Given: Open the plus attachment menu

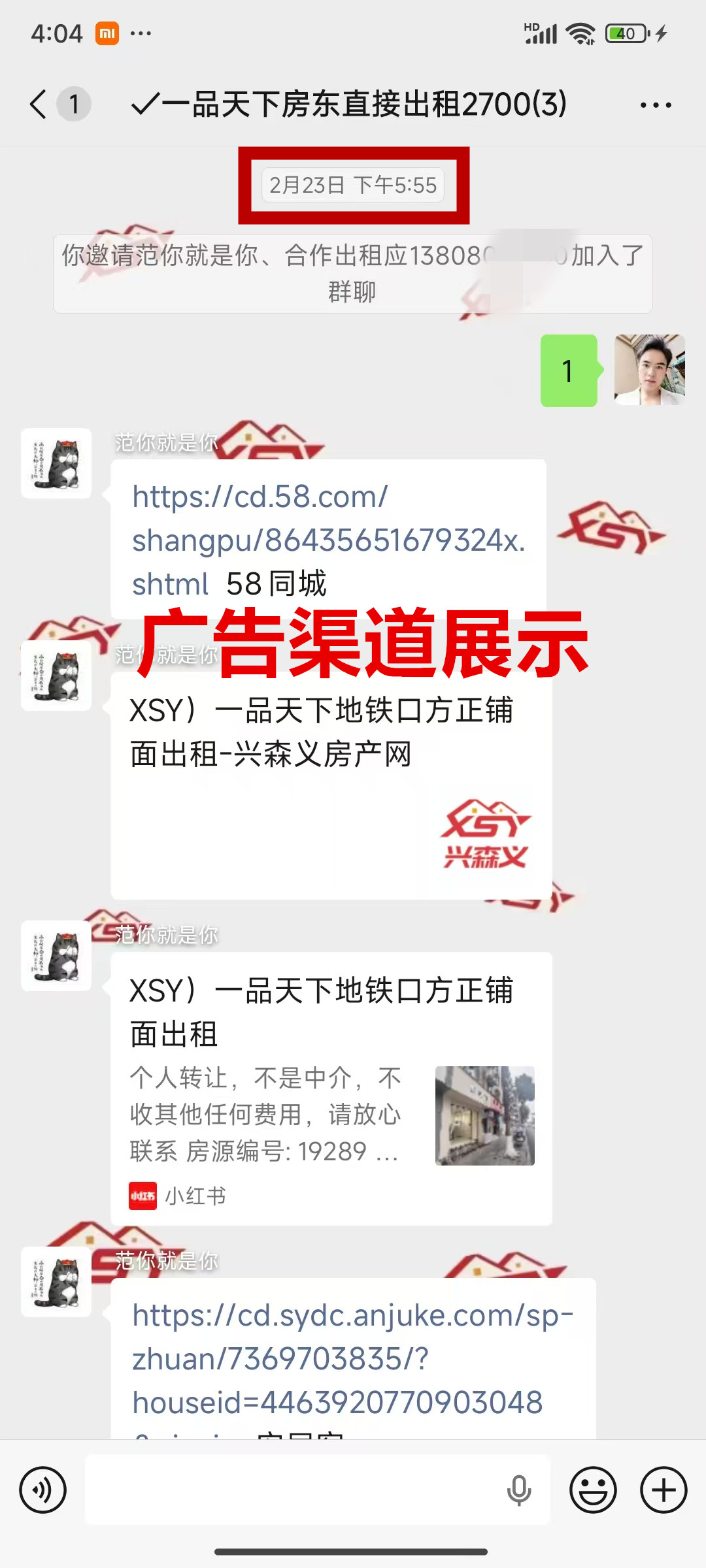Looking at the screenshot, I should pos(664,1490).
